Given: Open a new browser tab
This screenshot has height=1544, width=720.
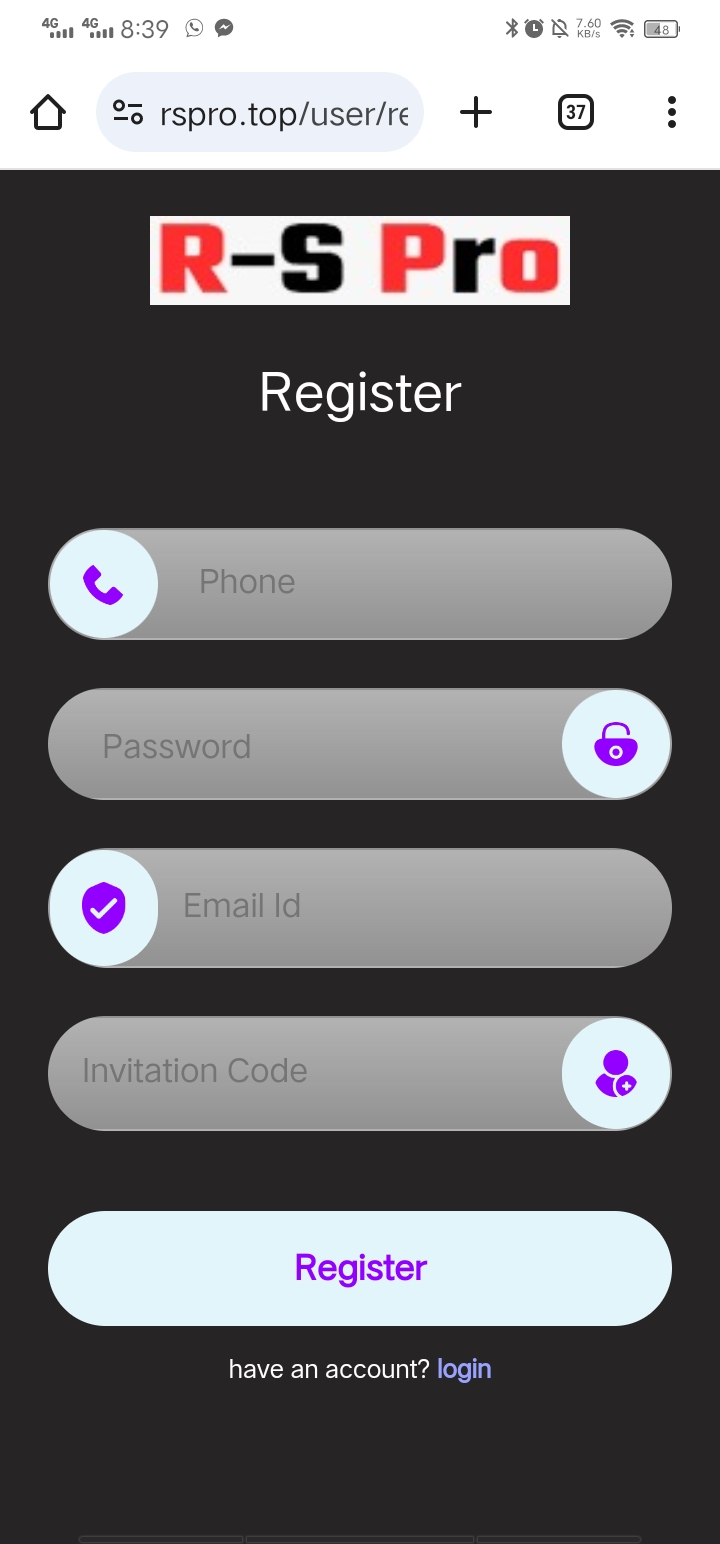Looking at the screenshot, I should 476,112.
